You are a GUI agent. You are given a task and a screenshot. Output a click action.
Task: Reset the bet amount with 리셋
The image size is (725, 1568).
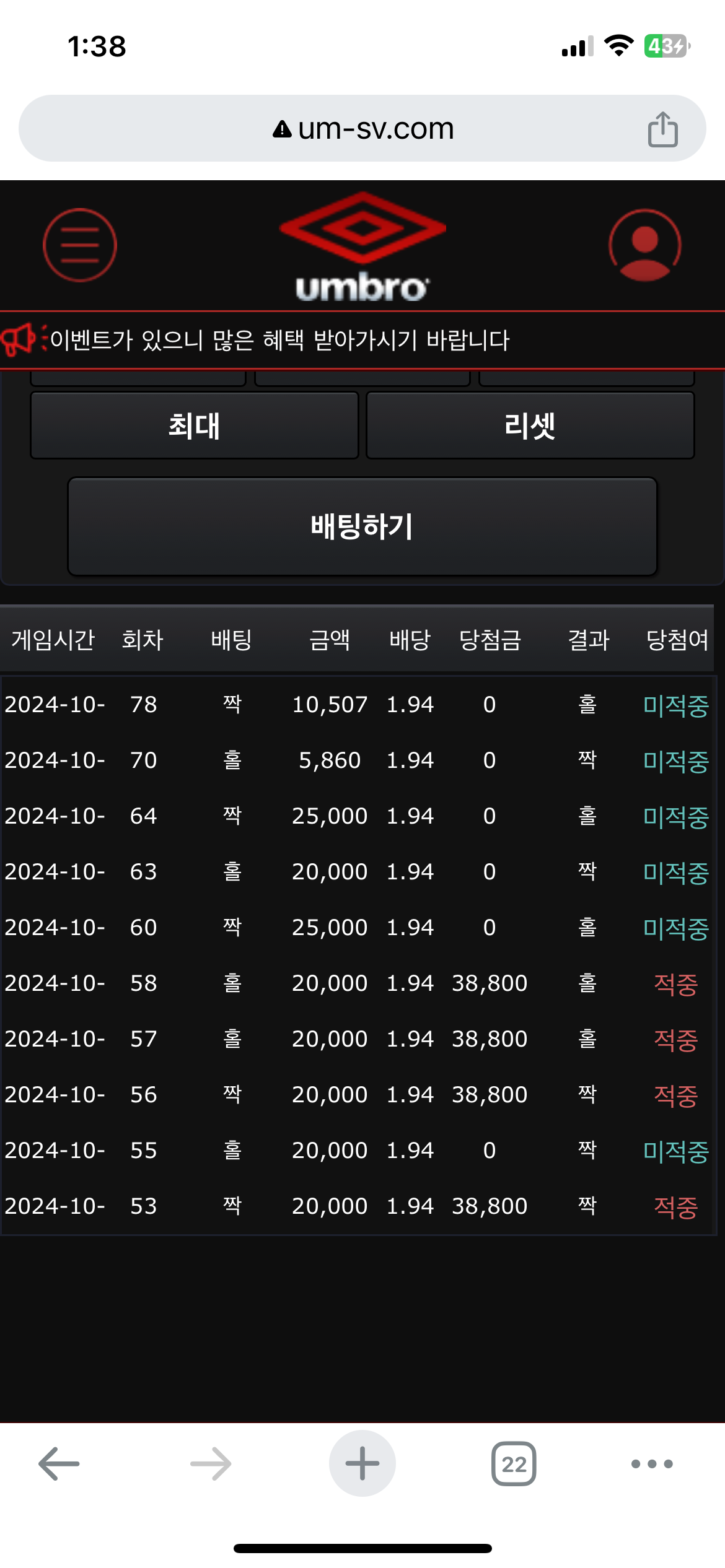(x=530, y=425)
